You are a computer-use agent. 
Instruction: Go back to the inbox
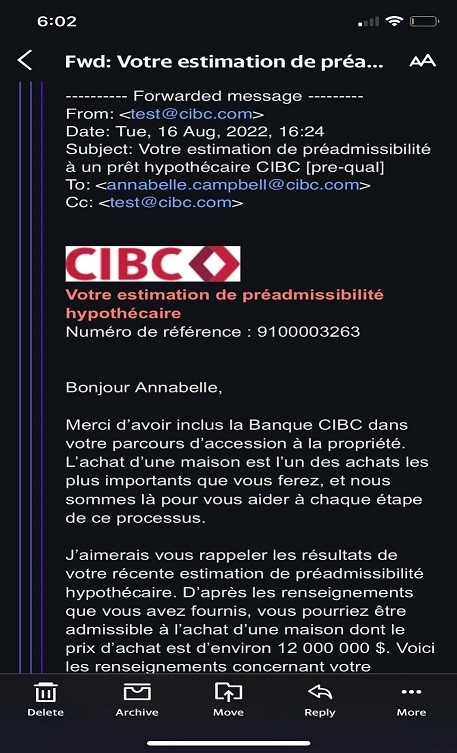(x=25, y=61)
